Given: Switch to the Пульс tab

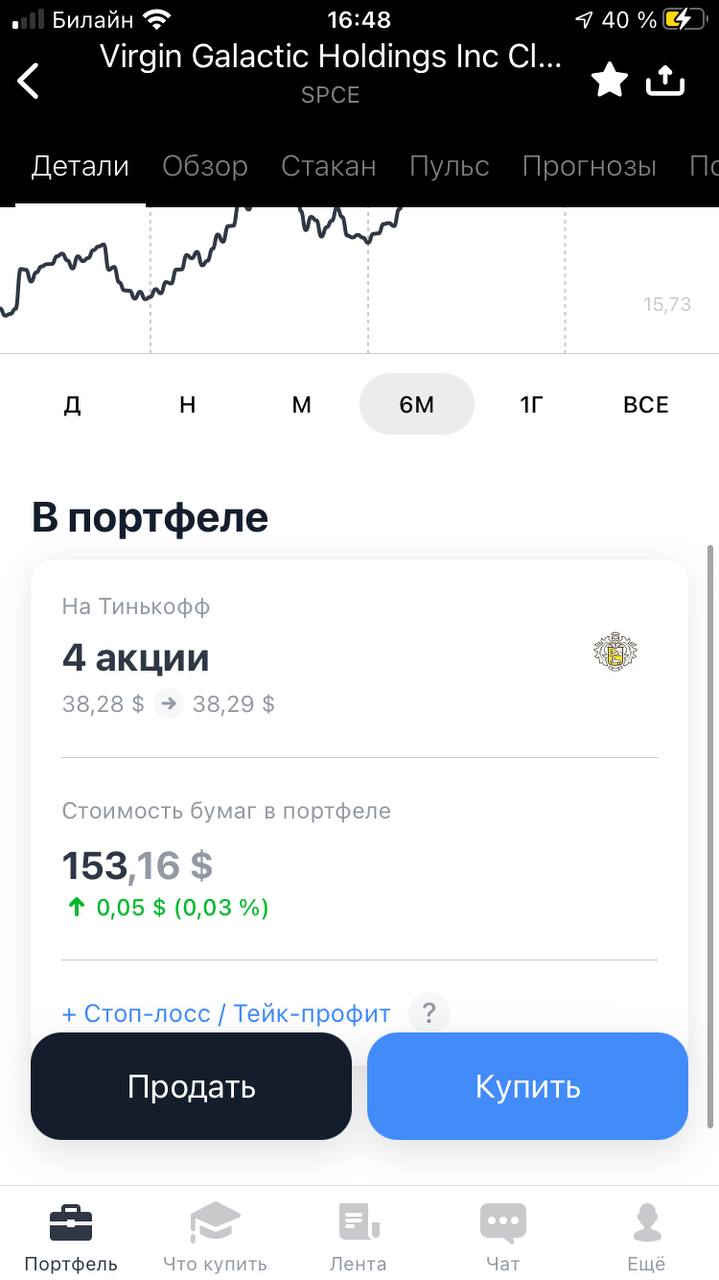Looking at the screenshot, I should click(449, 166).
